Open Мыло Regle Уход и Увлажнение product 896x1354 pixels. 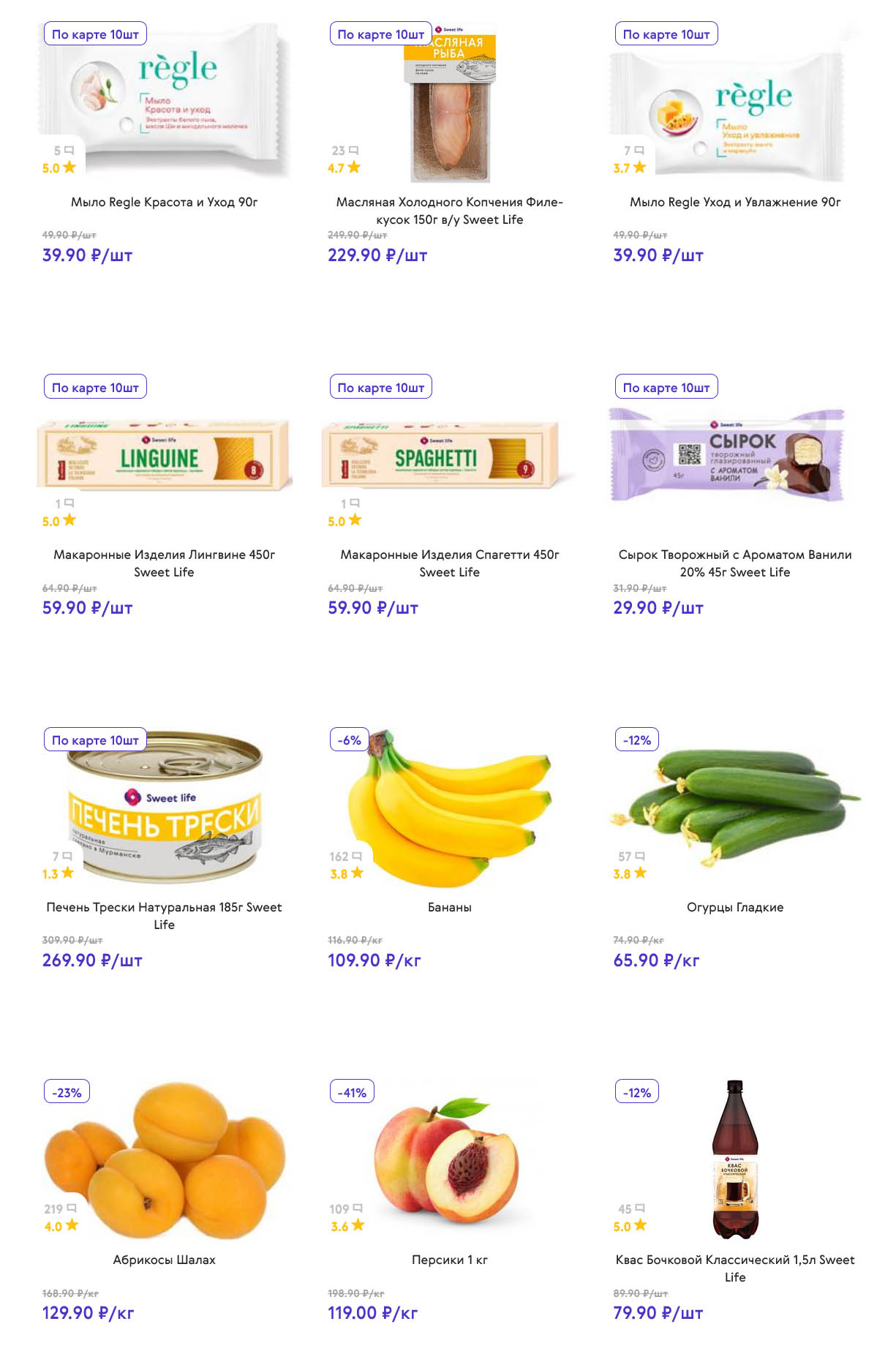coord(734,202)
